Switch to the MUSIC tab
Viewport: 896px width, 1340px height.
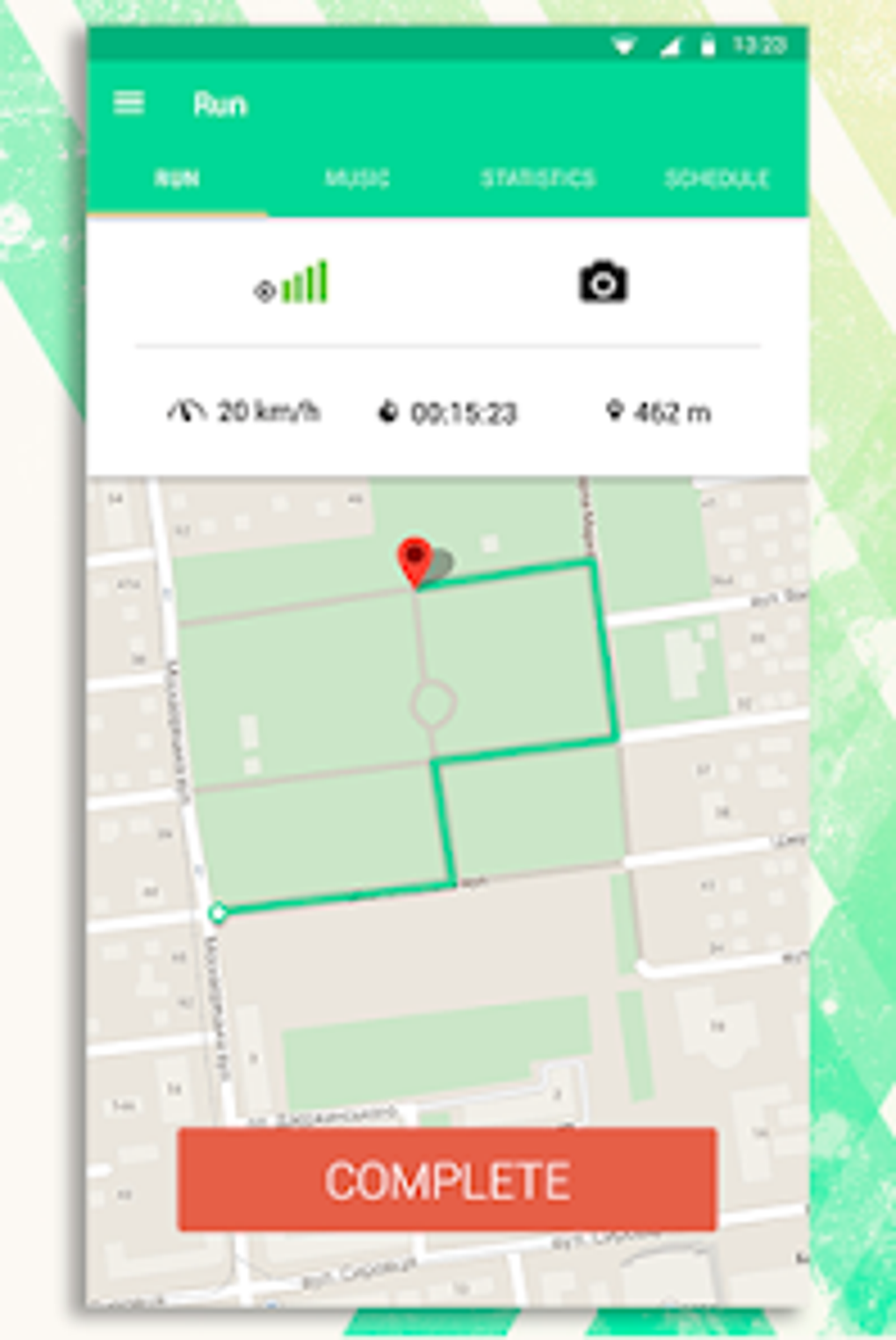point(357,178)
